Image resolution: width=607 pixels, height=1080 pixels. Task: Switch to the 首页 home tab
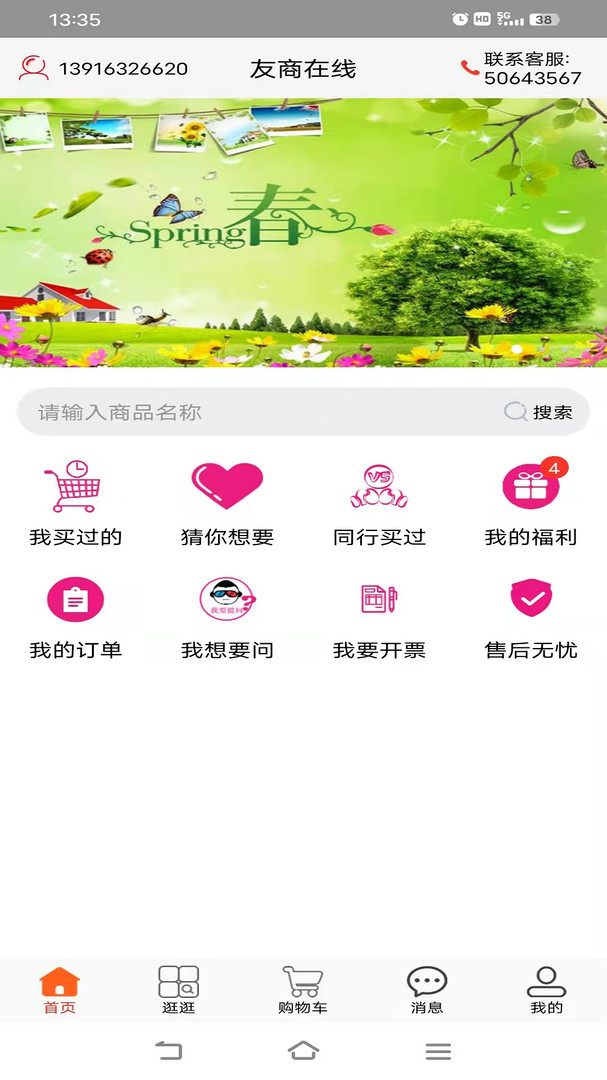tap(60, 990)
